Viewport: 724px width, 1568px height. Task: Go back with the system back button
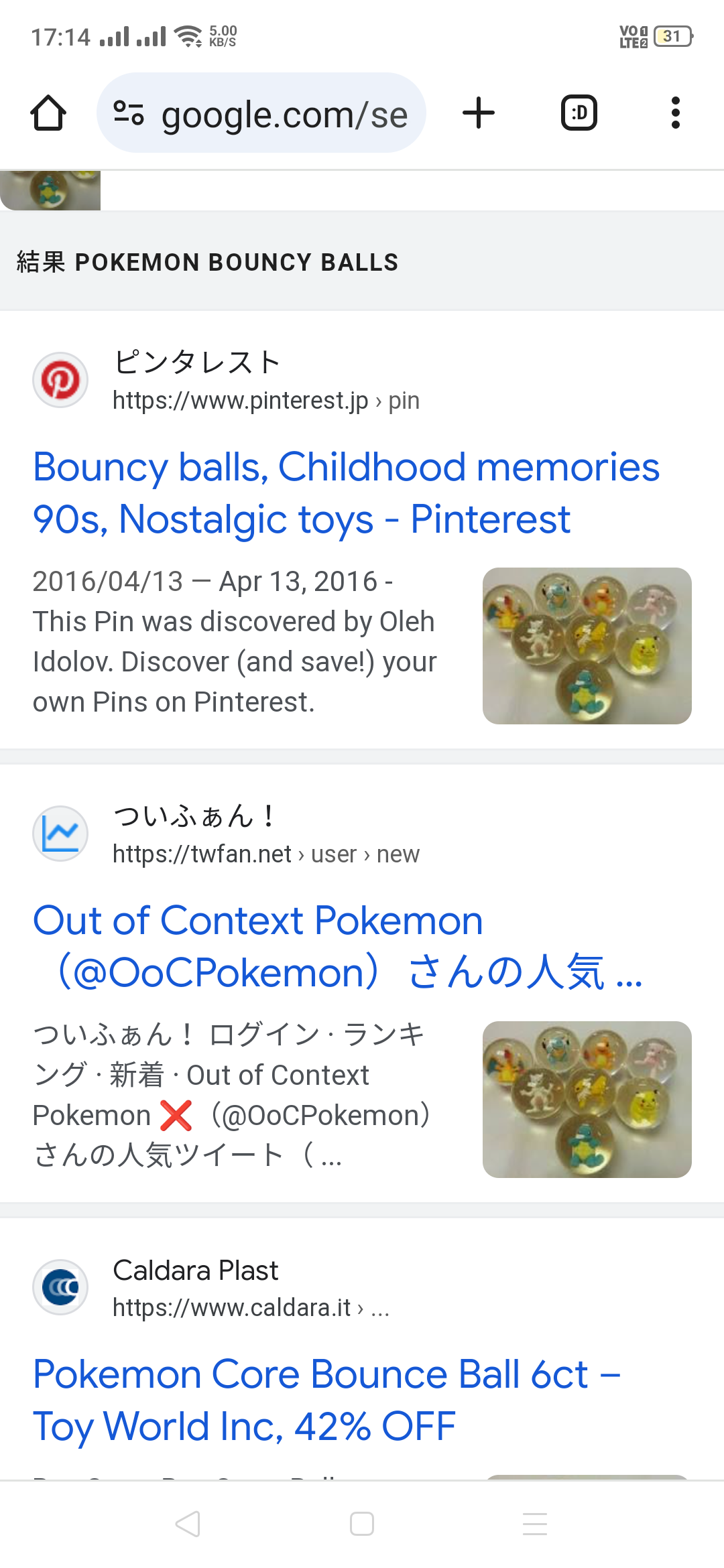coord(188,1524)
